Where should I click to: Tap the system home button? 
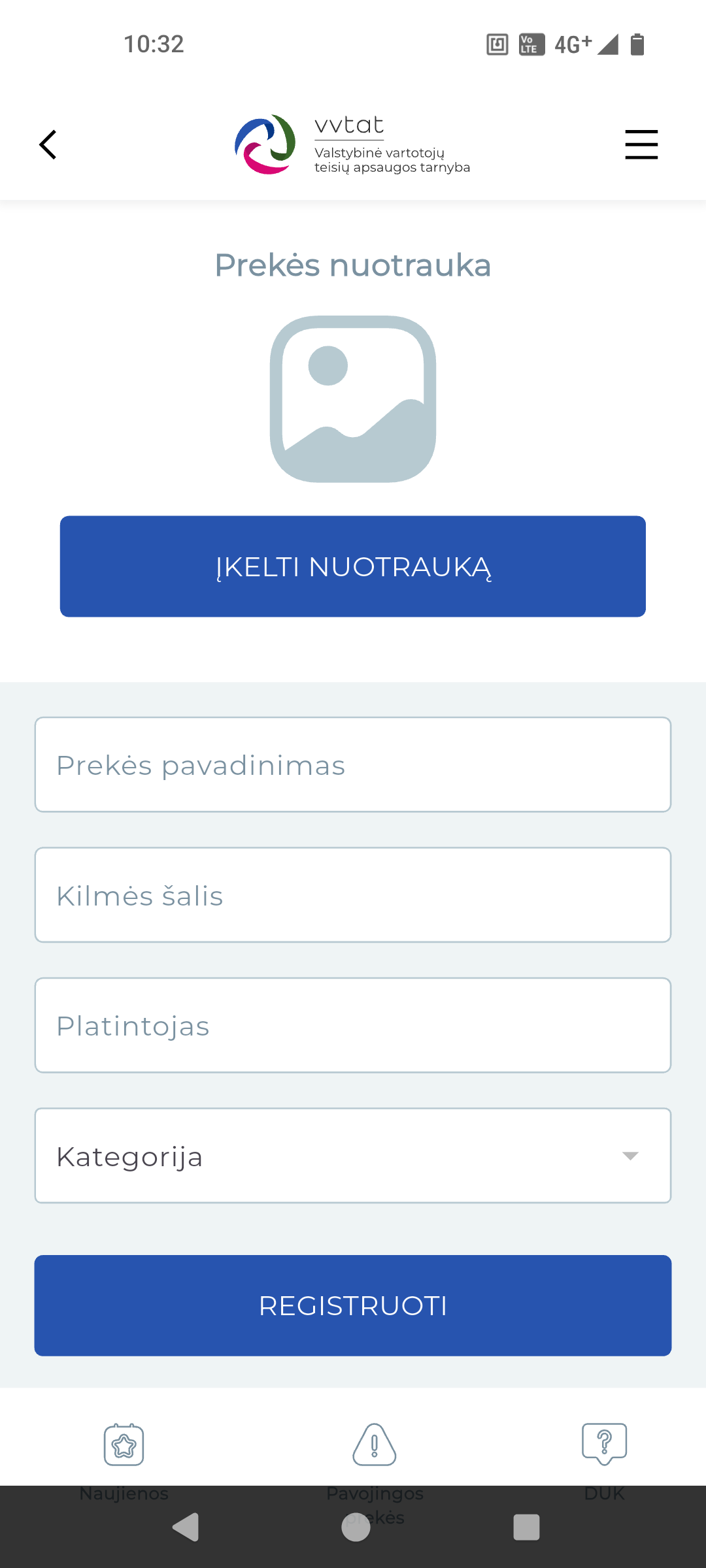356,1527
